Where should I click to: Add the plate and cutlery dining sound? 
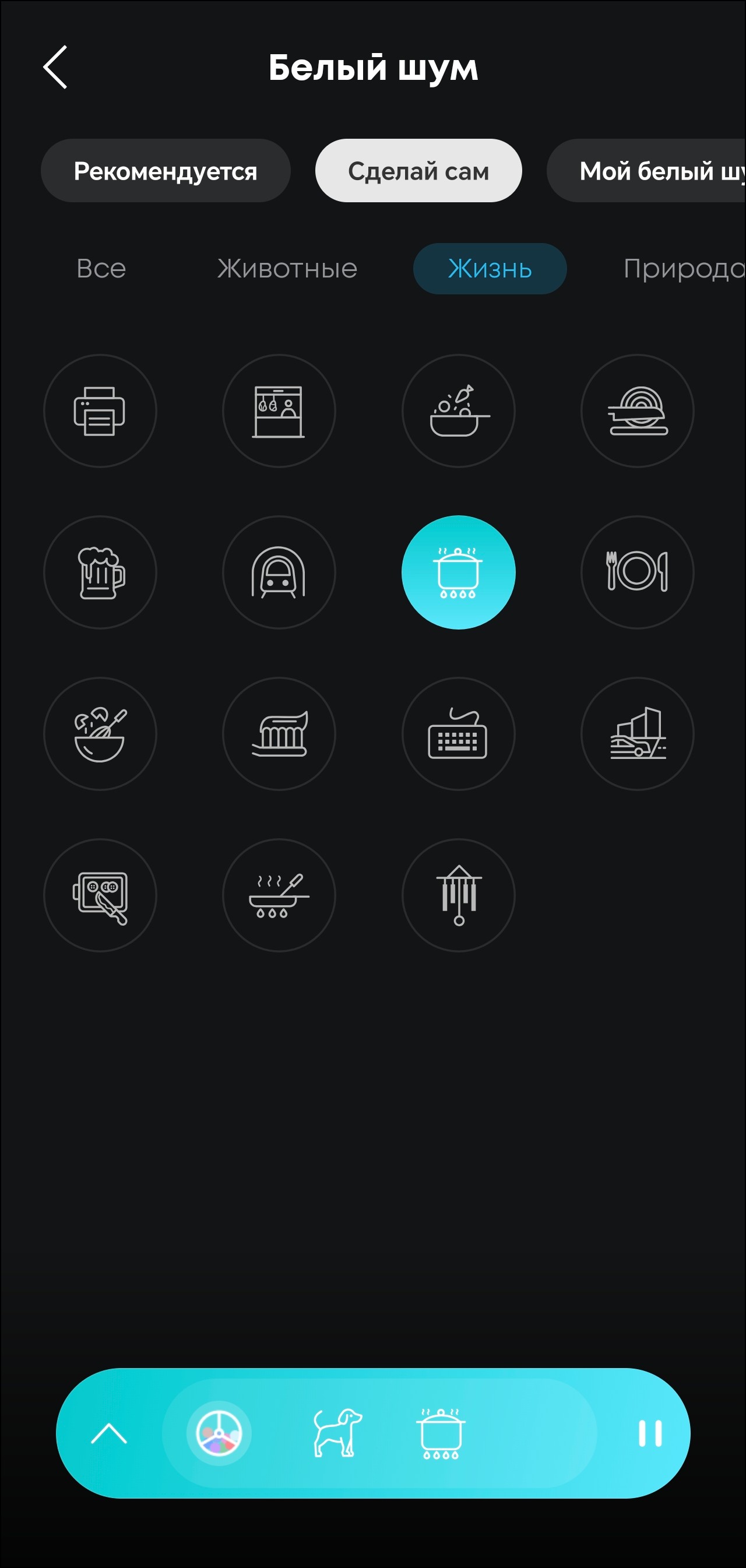click(637, 572)
